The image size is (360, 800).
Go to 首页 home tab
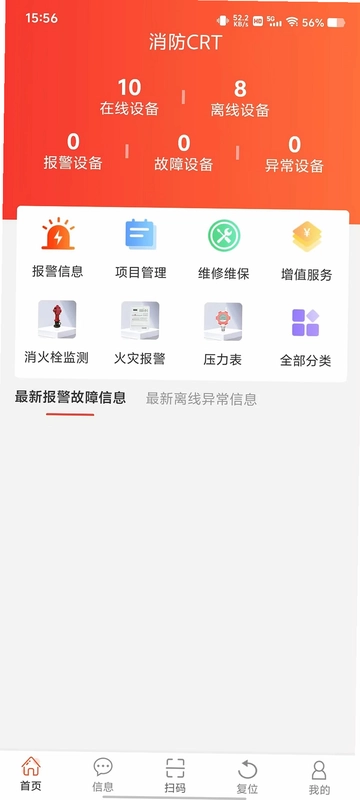[31, 774]
